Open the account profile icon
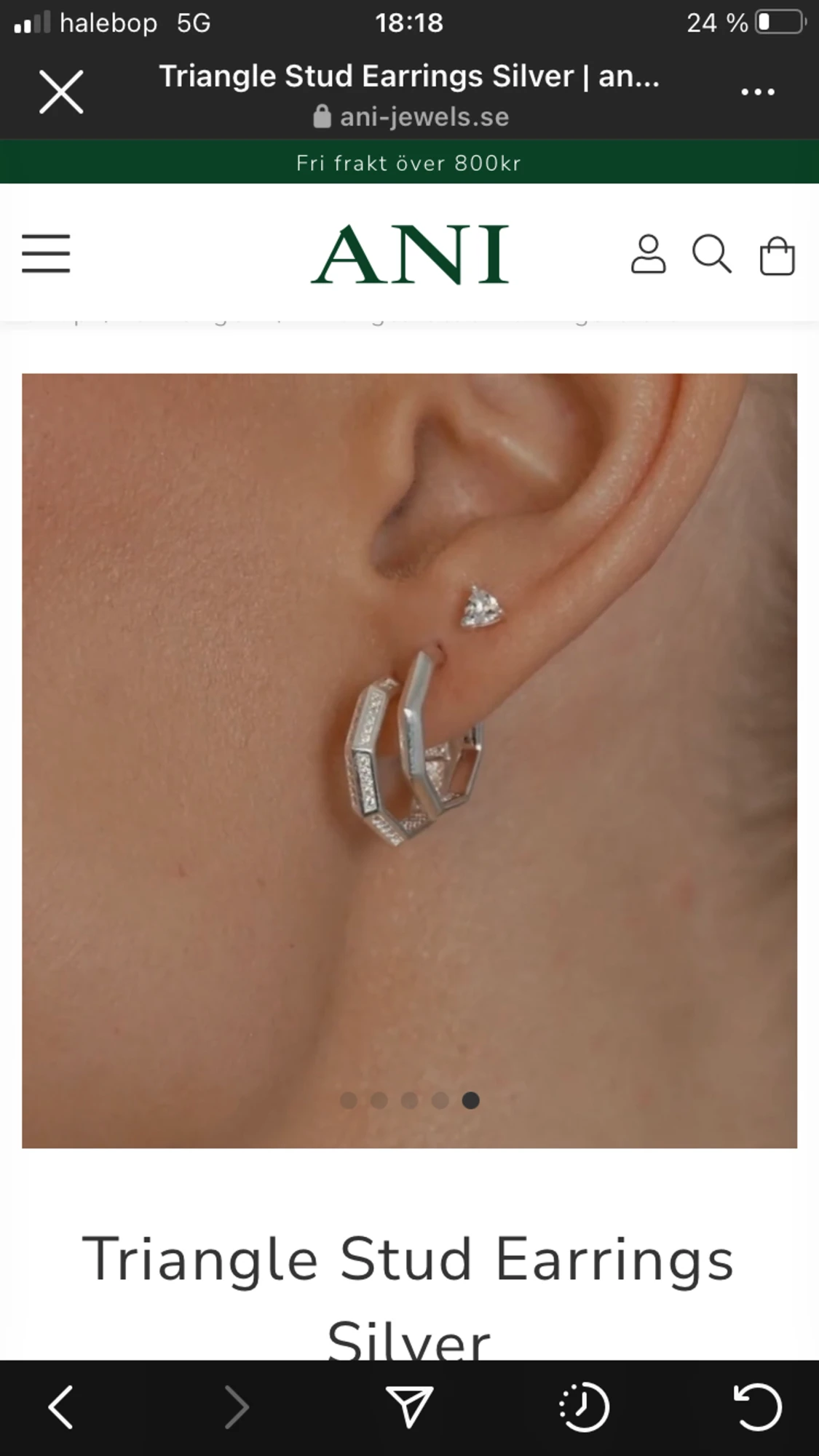819x1456 pixels. coord(648,254)
